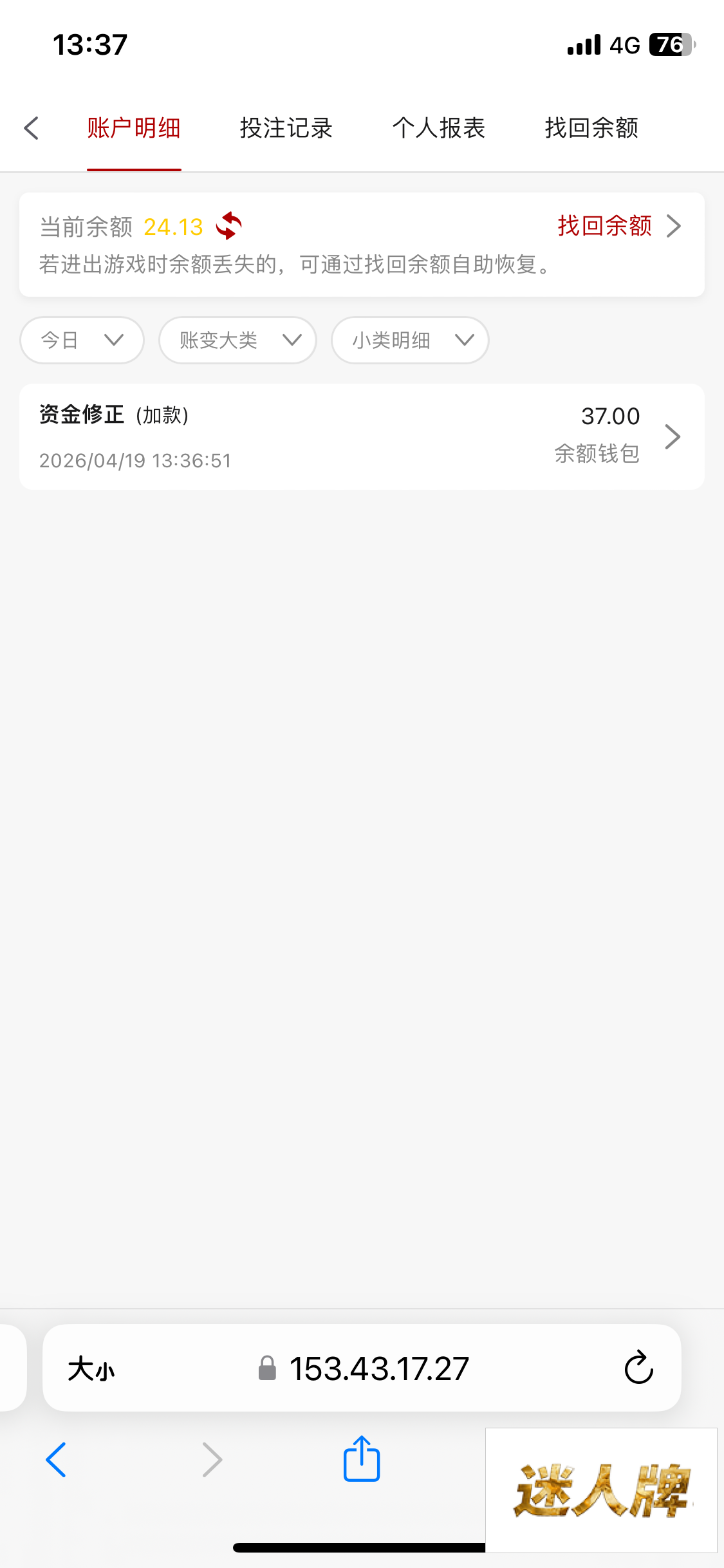Expand the 小类明细 filter dropdown
The width and height of the screenshot is (724, 1568).
pyautogui.click(x=410, y=340)
